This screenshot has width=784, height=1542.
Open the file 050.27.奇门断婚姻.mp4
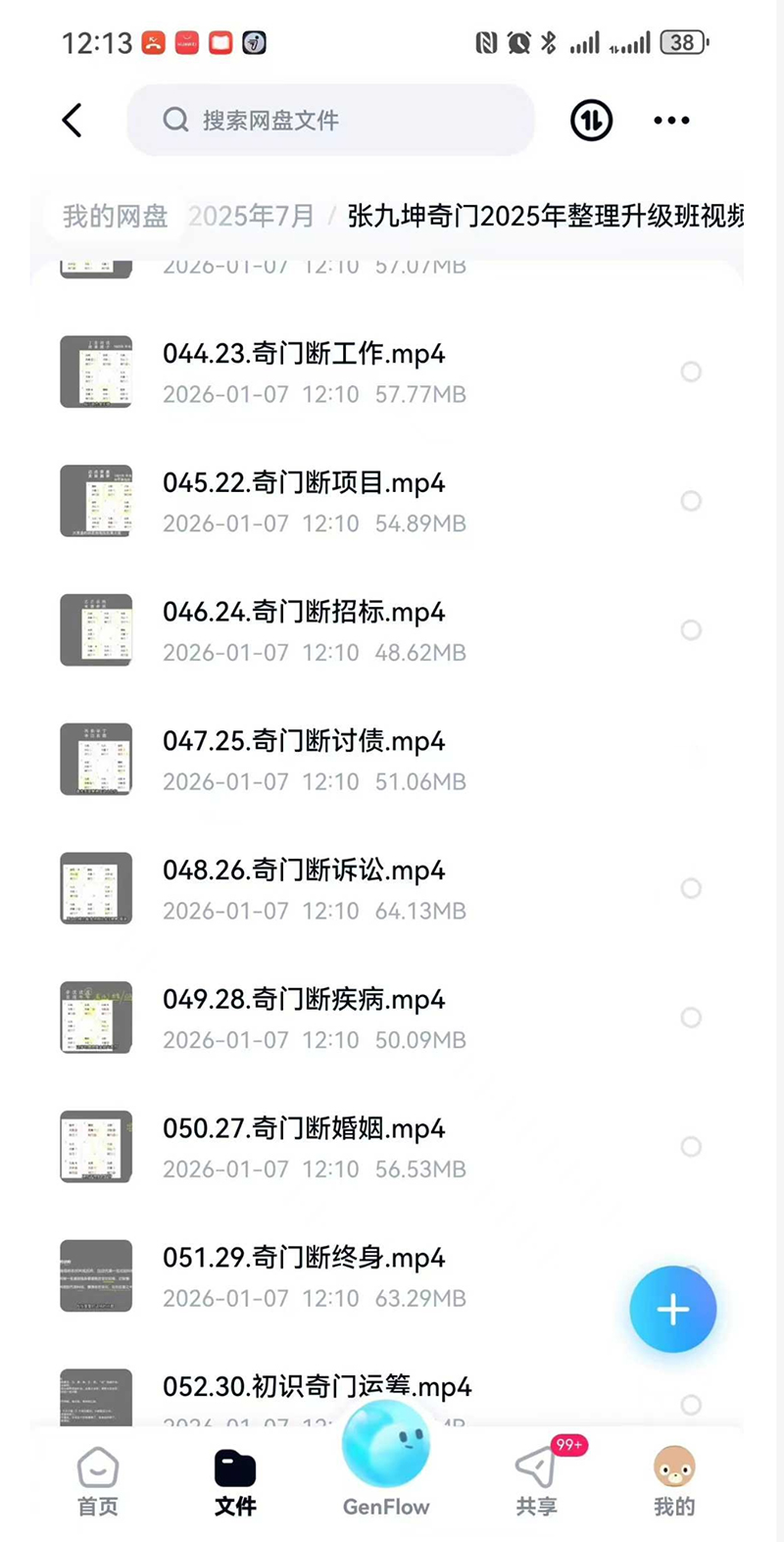304,1129
